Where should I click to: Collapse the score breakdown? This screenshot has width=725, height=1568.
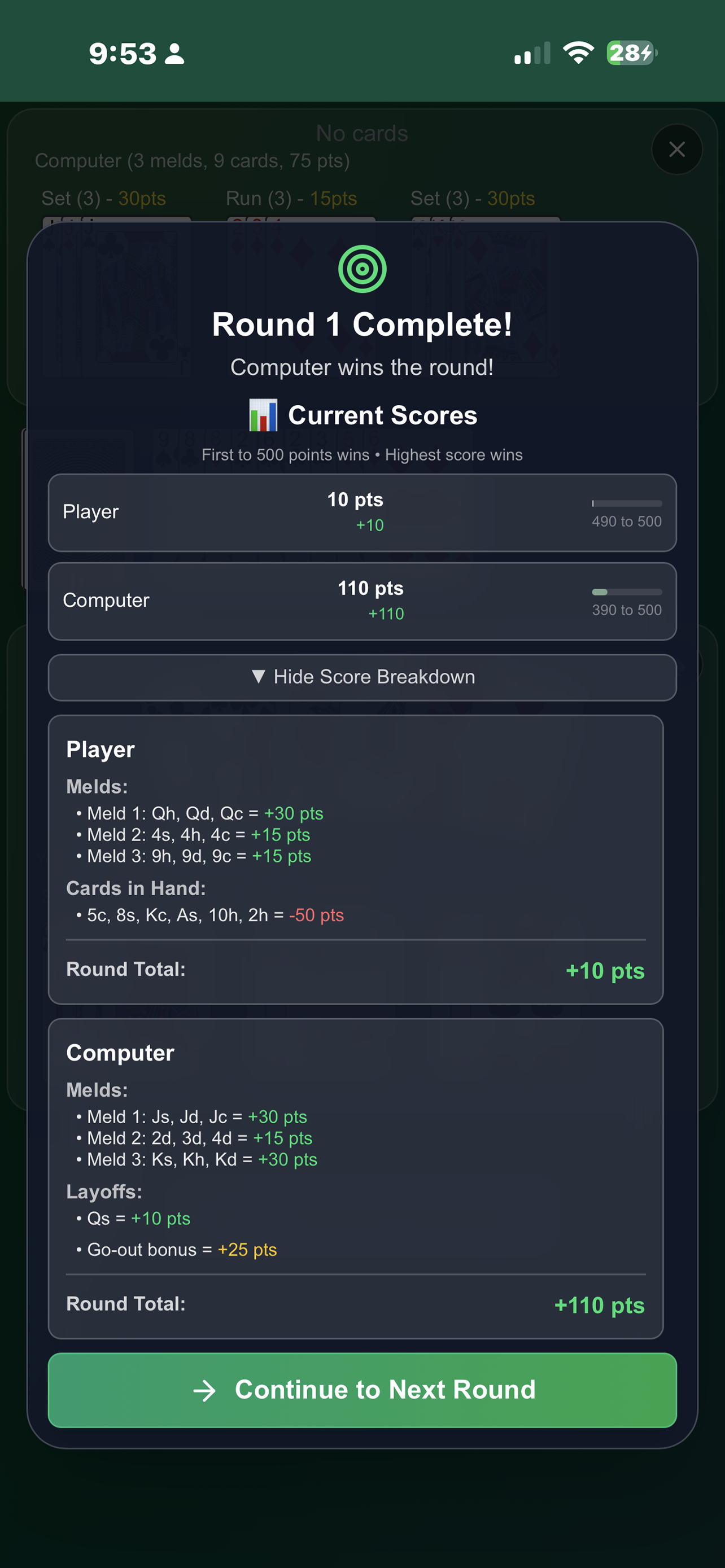tap(362, 677)
